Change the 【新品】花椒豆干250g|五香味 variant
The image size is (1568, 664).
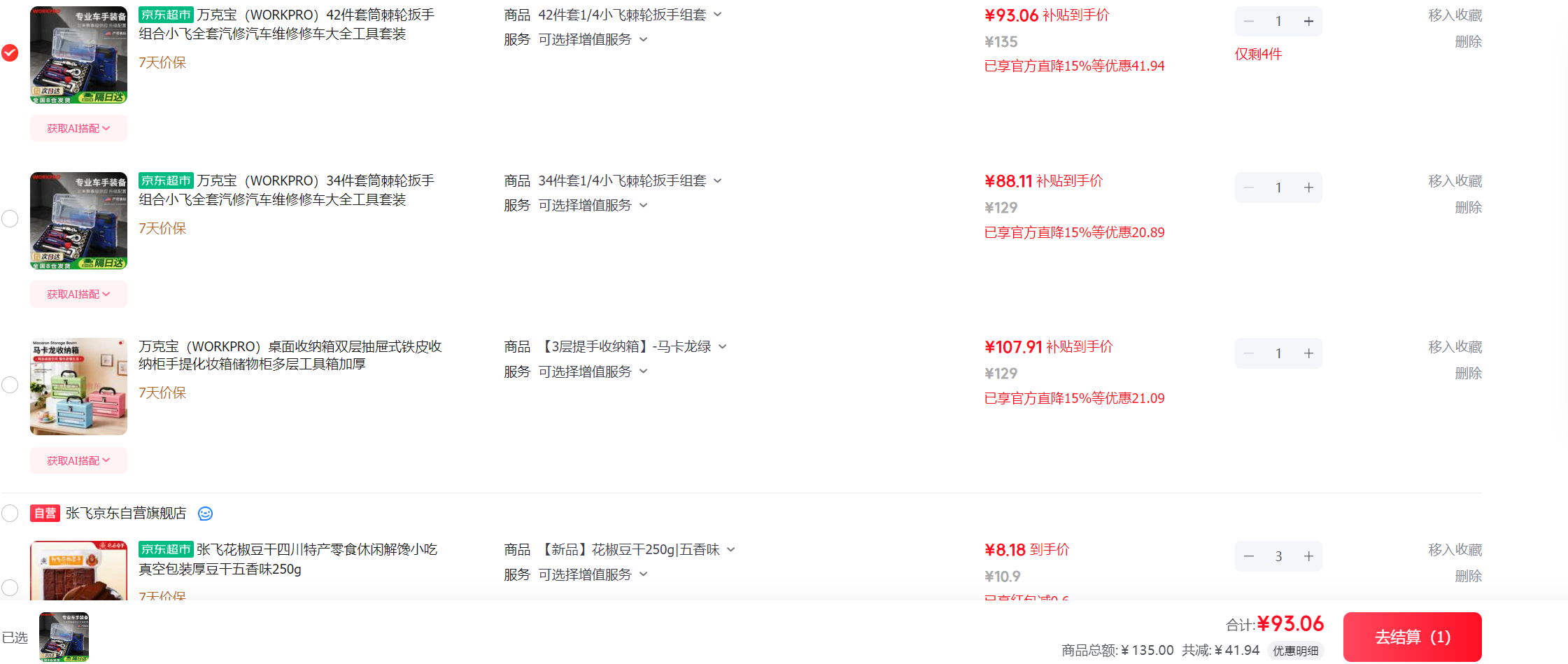coord(637,549)
